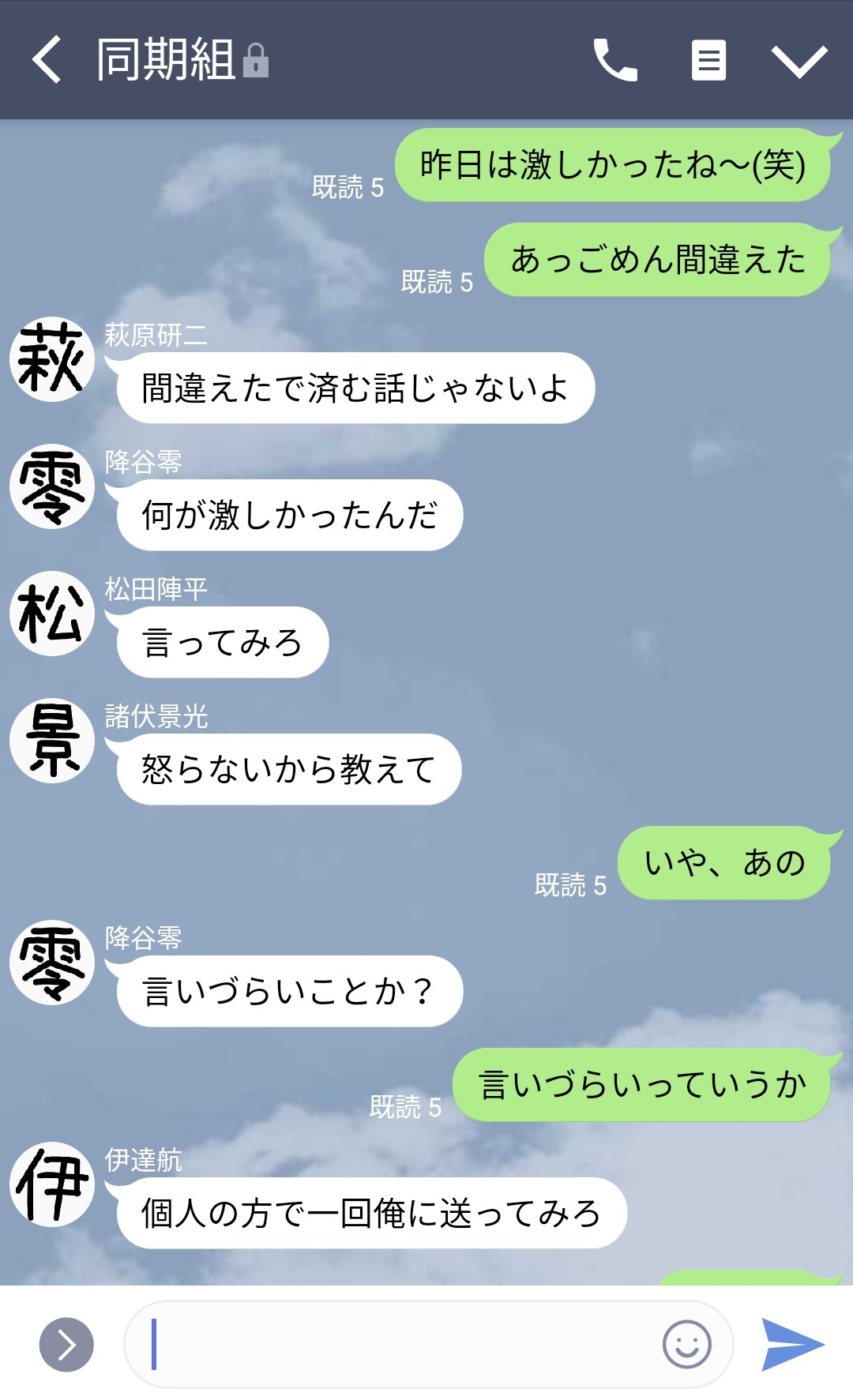
Task: Open 諸伏景光's profile avatar
Action: (x=52, y=741)
